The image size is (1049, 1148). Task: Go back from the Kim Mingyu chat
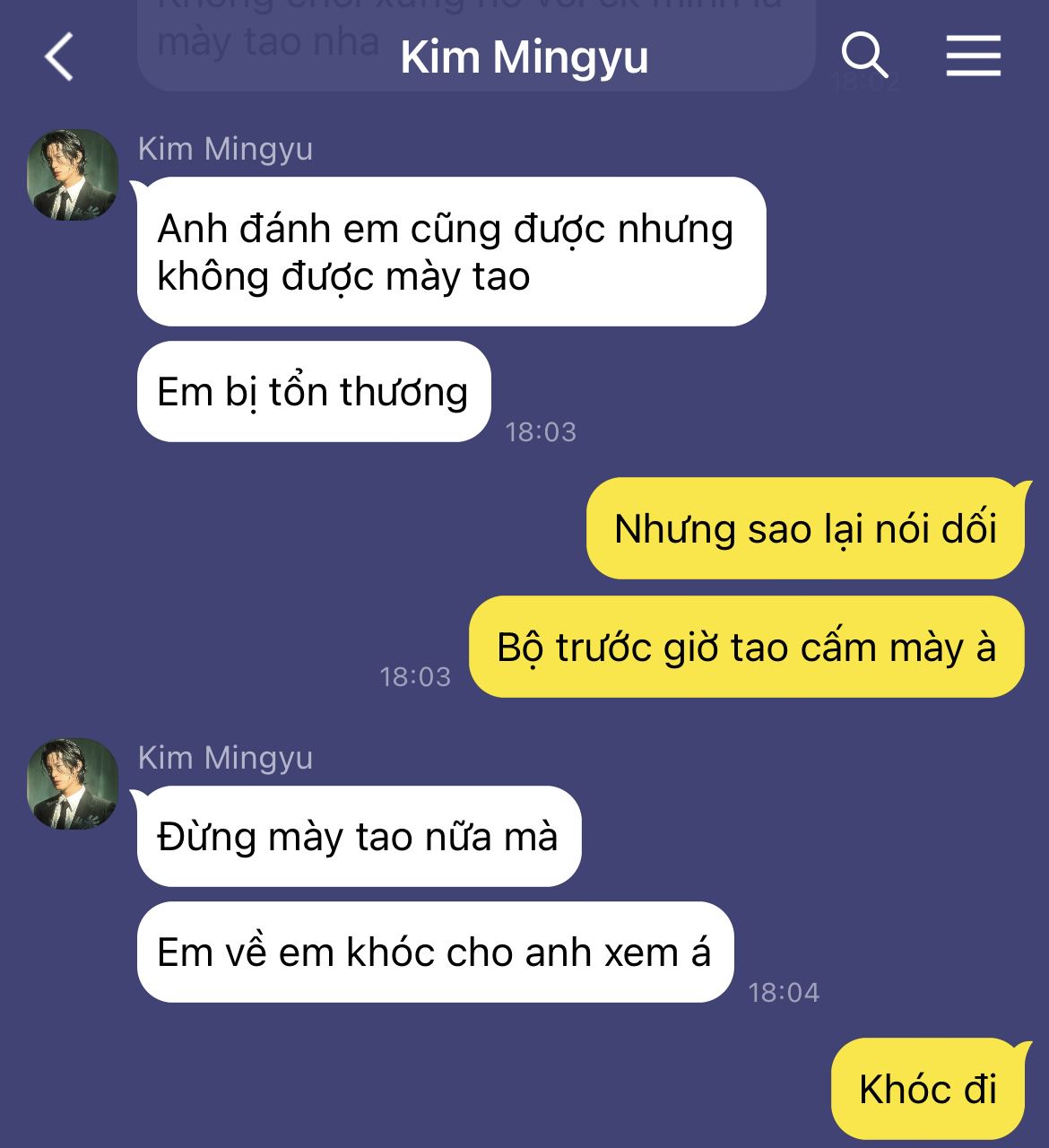[x=59, y=57]
